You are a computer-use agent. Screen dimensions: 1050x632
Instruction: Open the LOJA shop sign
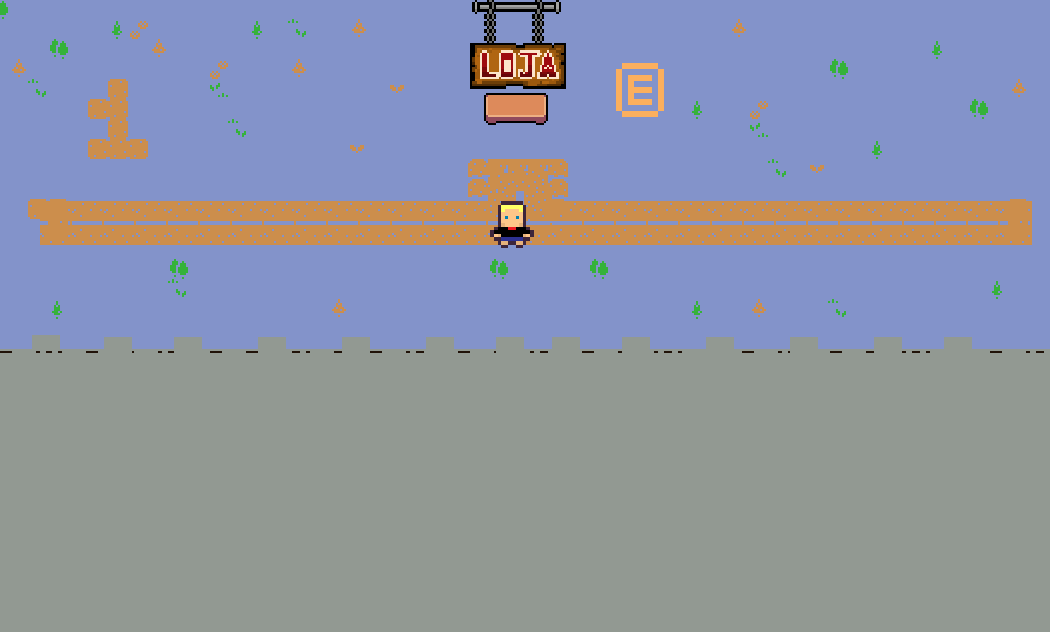click(x=517, y=66)
